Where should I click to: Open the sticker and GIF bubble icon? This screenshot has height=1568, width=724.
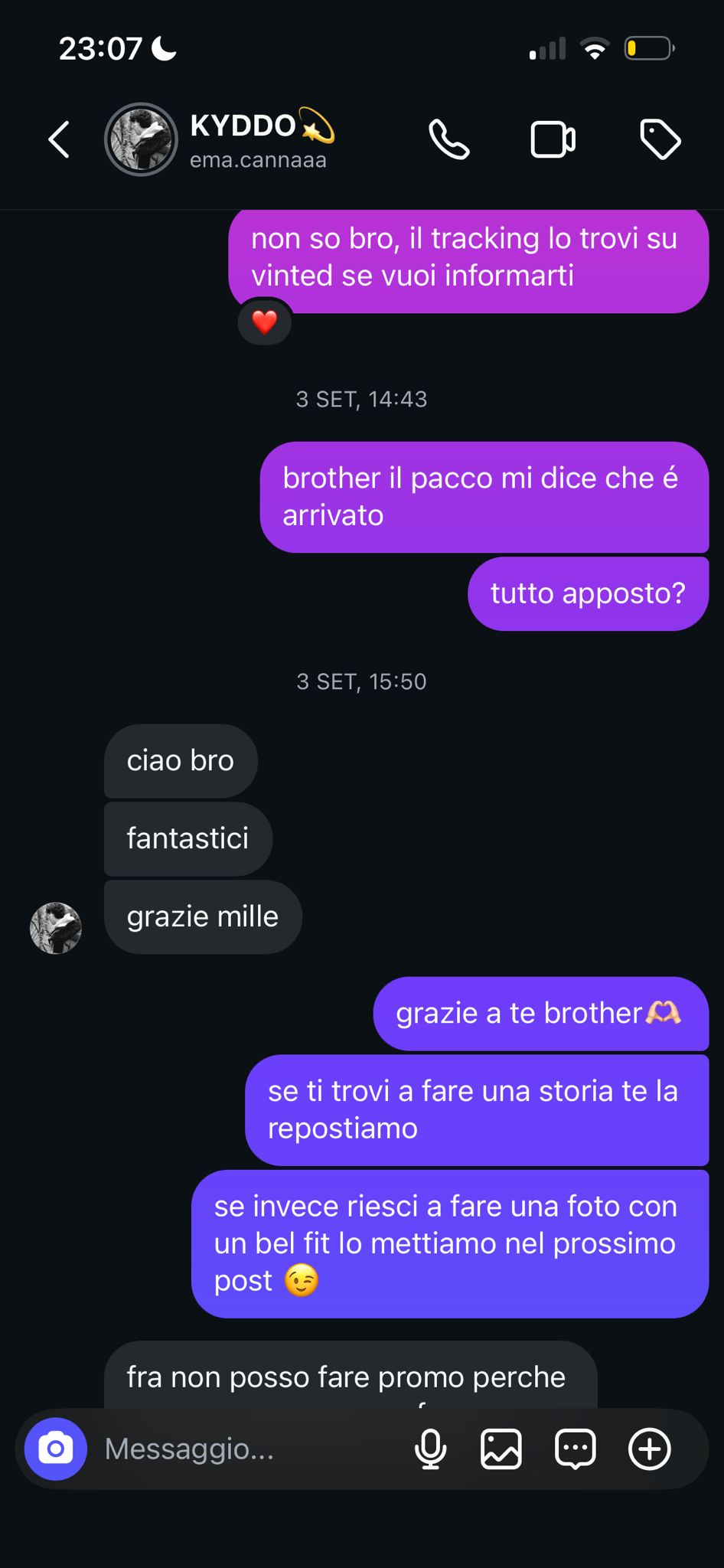pos(575,1449)
